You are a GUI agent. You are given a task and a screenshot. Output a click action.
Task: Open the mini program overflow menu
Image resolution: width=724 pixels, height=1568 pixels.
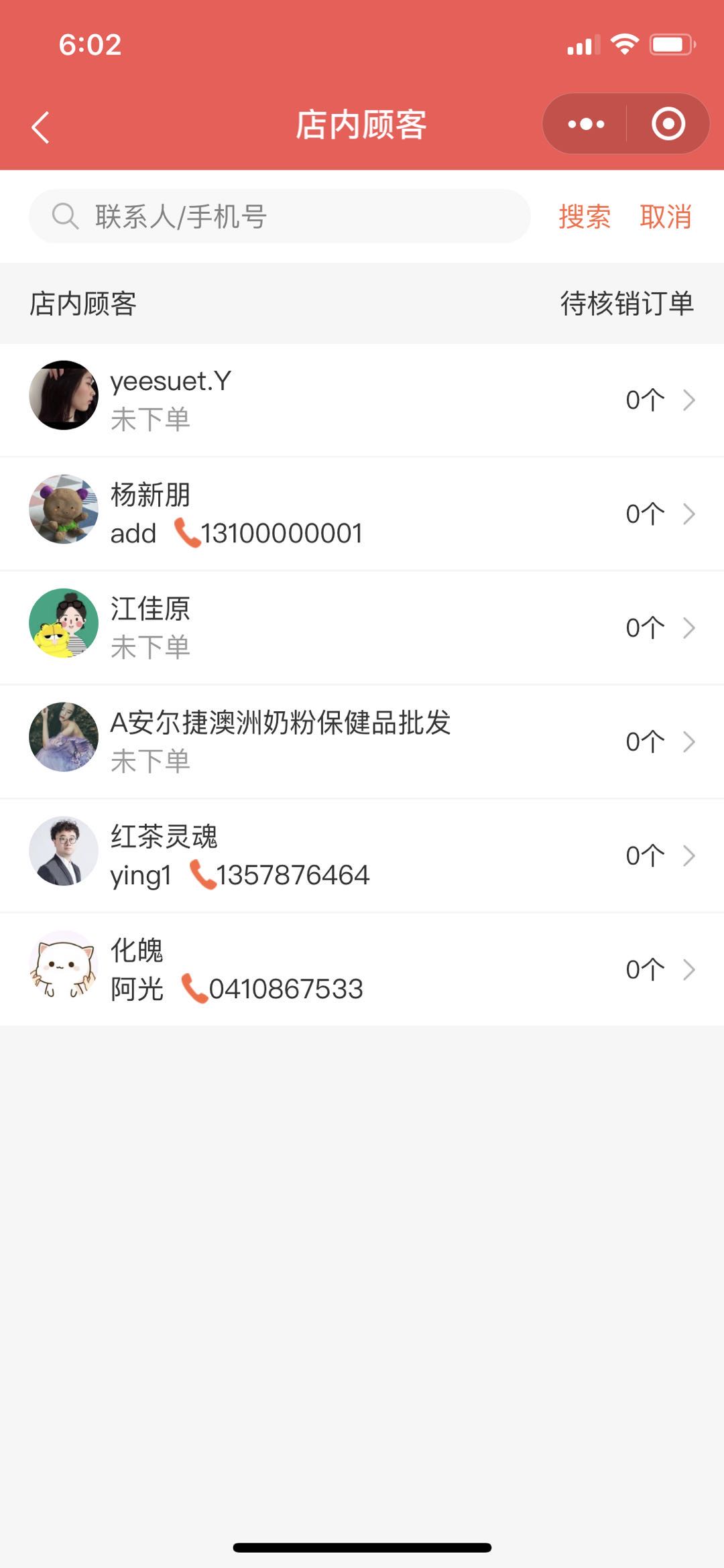pos(586,124)
